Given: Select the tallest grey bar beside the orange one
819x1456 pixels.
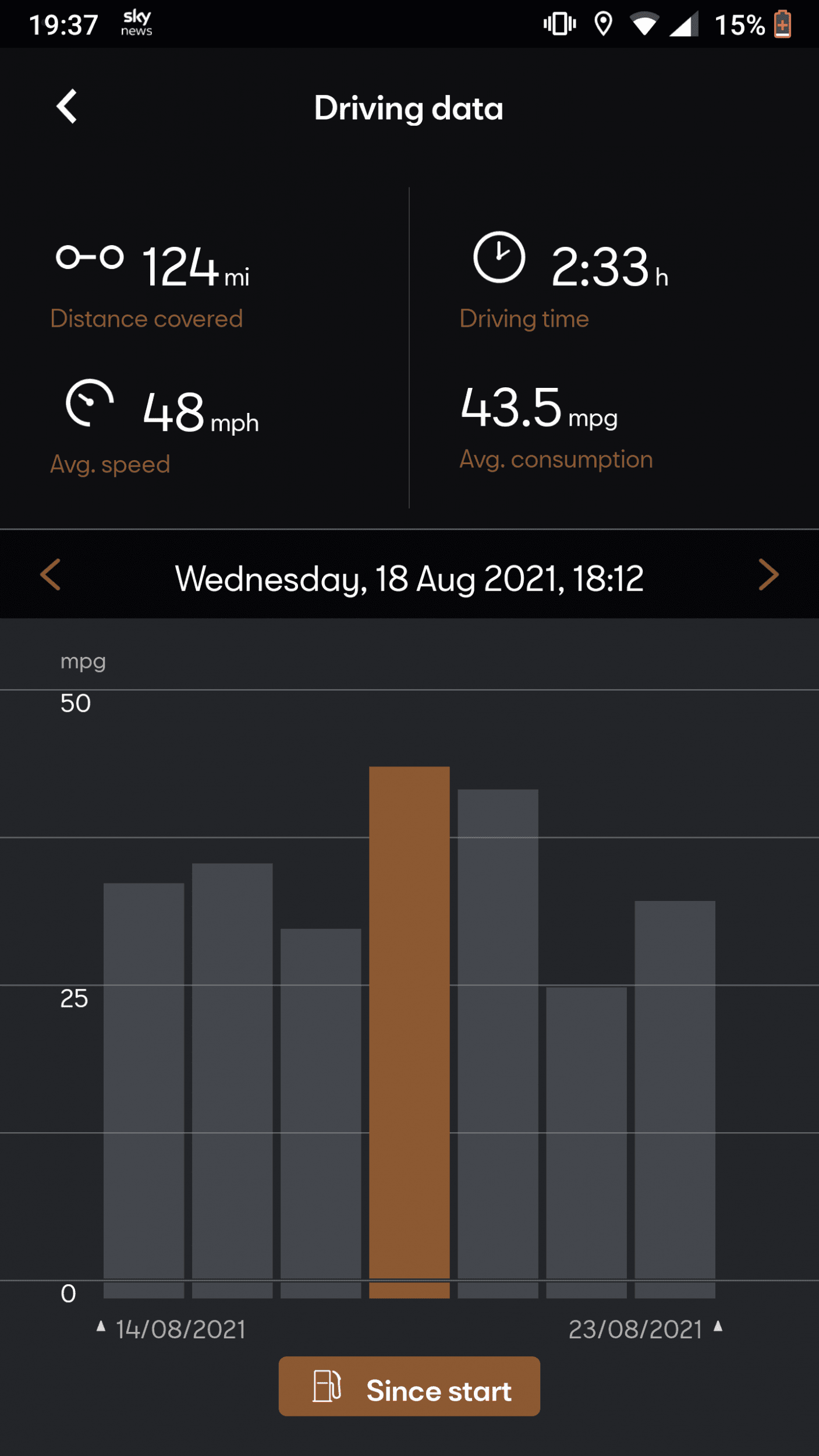Looking at the screenshot, I should coord(498,1042).
